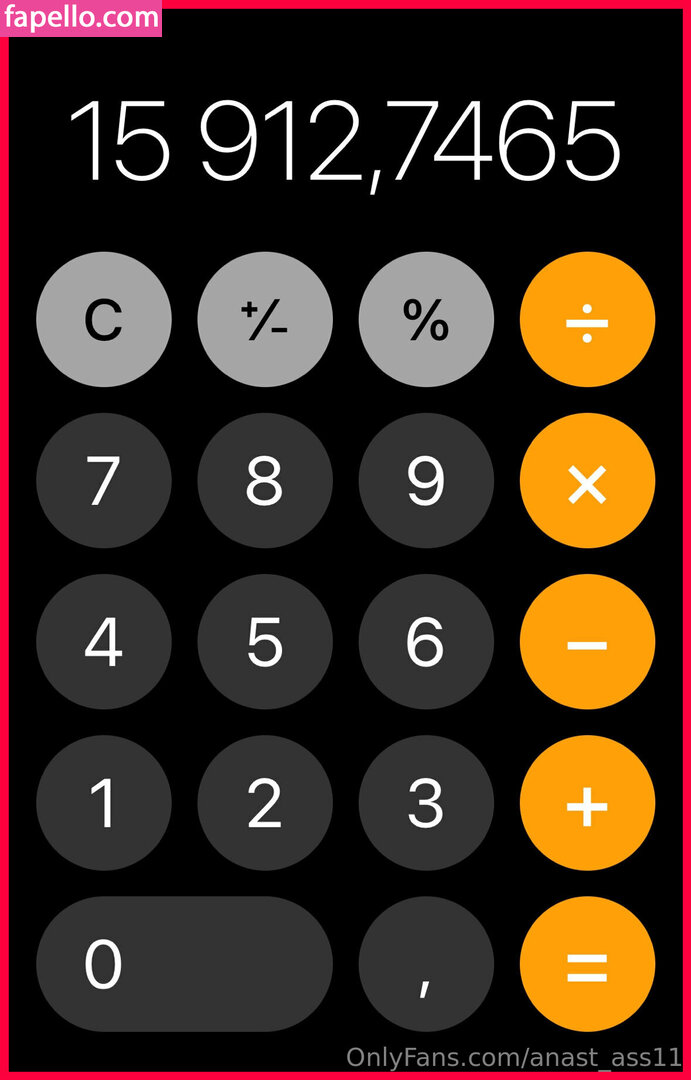
Task: Enter digit 3
Action: 426,803
